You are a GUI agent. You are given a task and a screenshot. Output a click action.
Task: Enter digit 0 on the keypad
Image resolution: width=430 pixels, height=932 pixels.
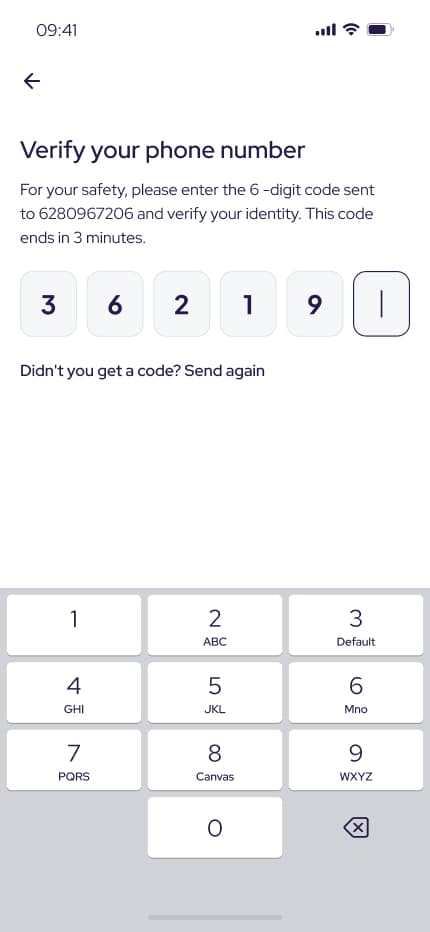[215, 827]
